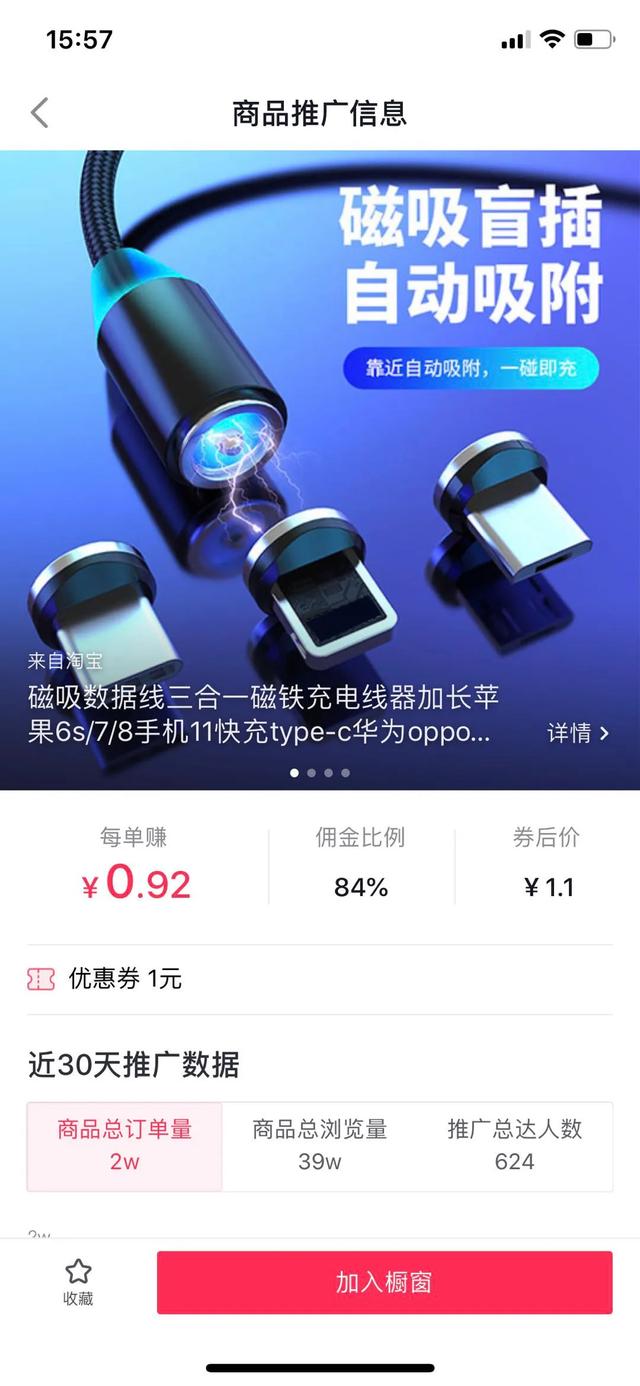This screenshot has width=640, height=1386.
Task: Tap 收藏 star to favorite the product
Action: tap(78, 1282)
